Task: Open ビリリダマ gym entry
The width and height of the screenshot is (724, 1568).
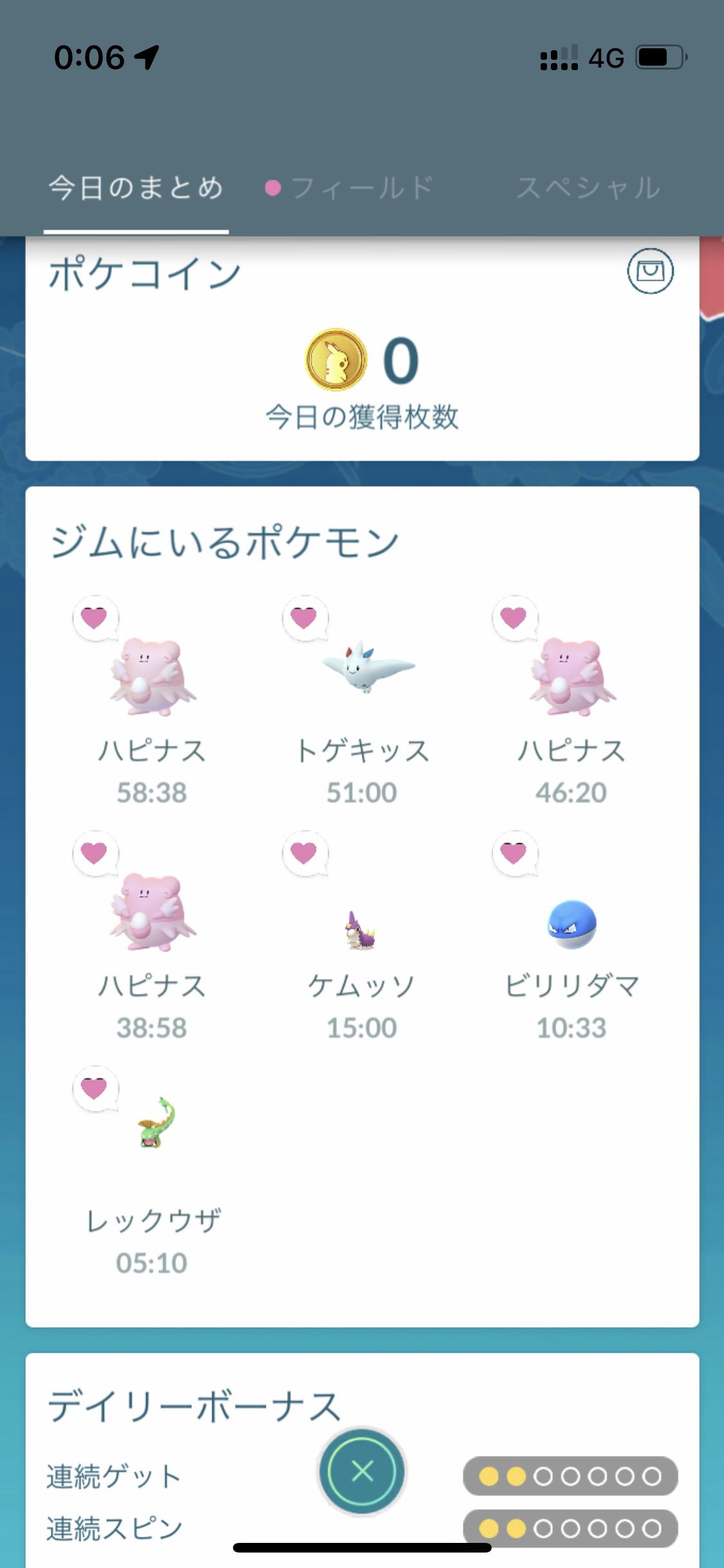Action: [571, 937]
